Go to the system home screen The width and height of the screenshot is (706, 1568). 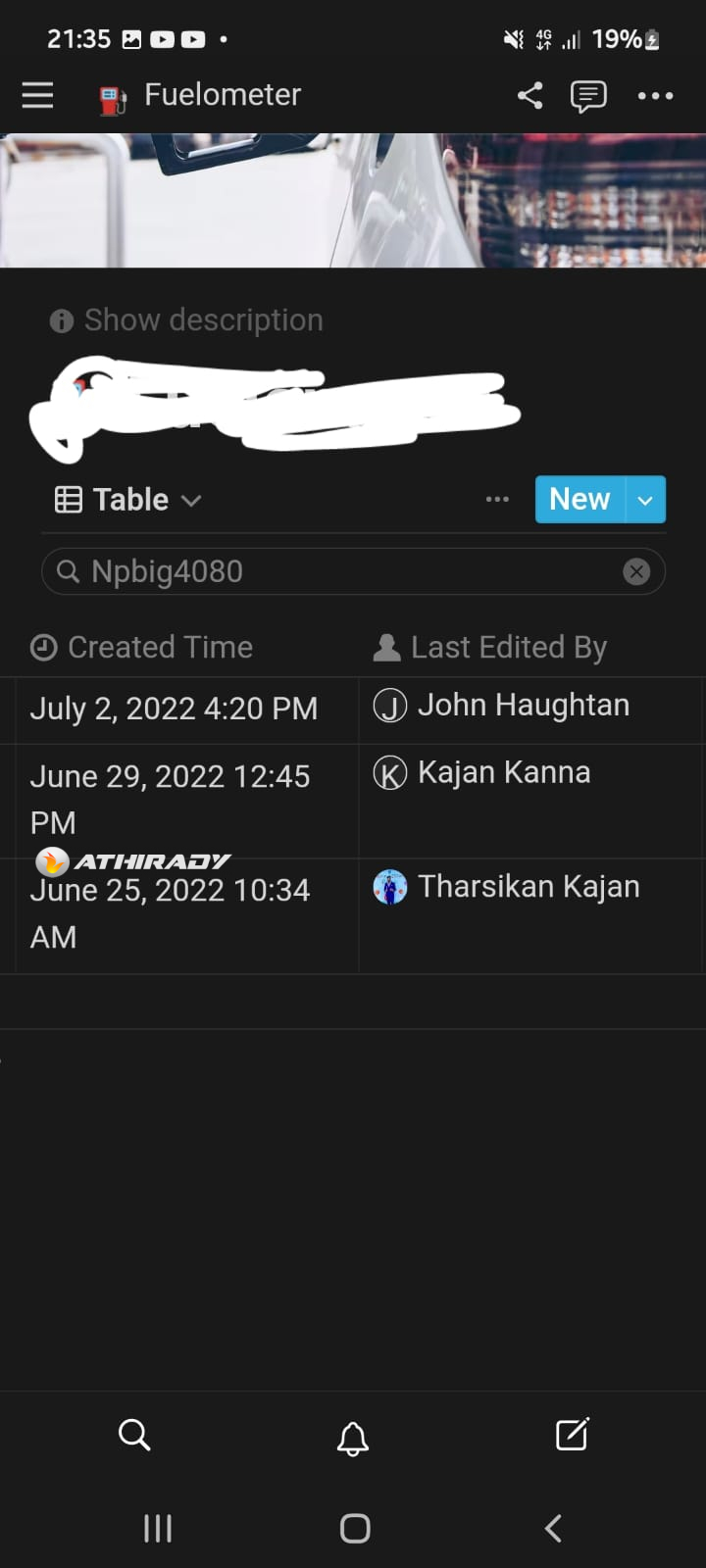355,1528
